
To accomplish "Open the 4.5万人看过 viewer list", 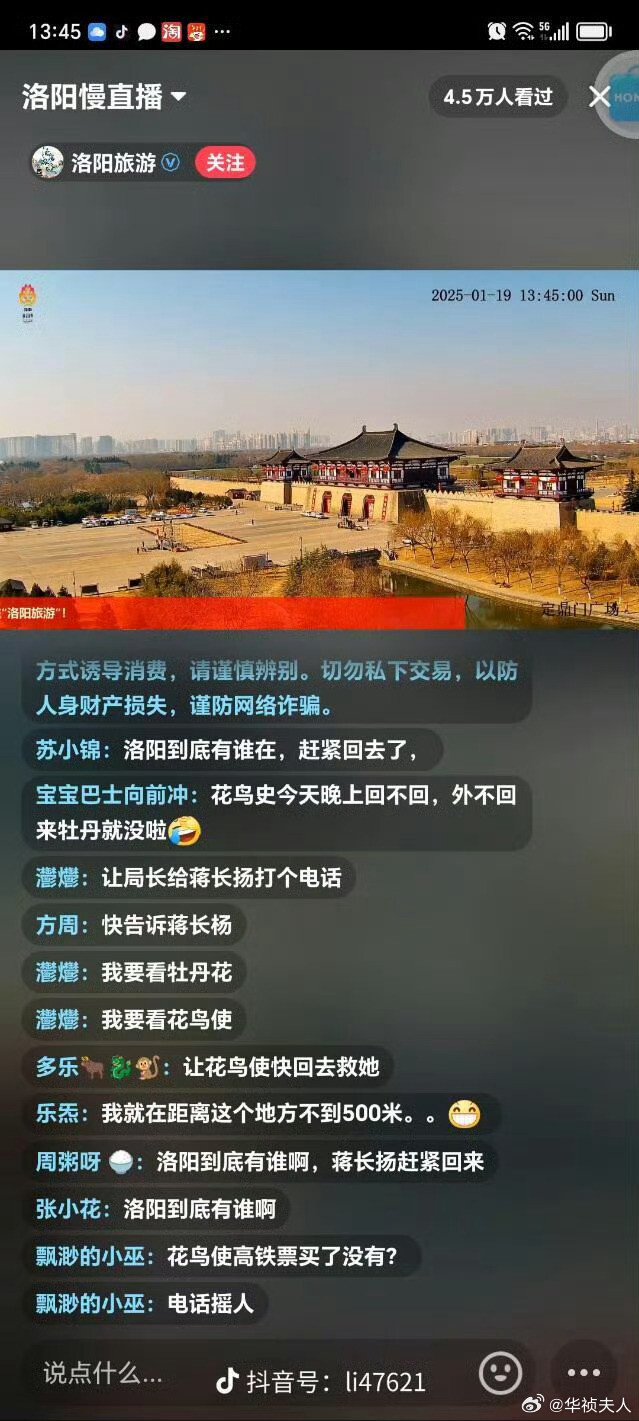I will click(498, 97).
